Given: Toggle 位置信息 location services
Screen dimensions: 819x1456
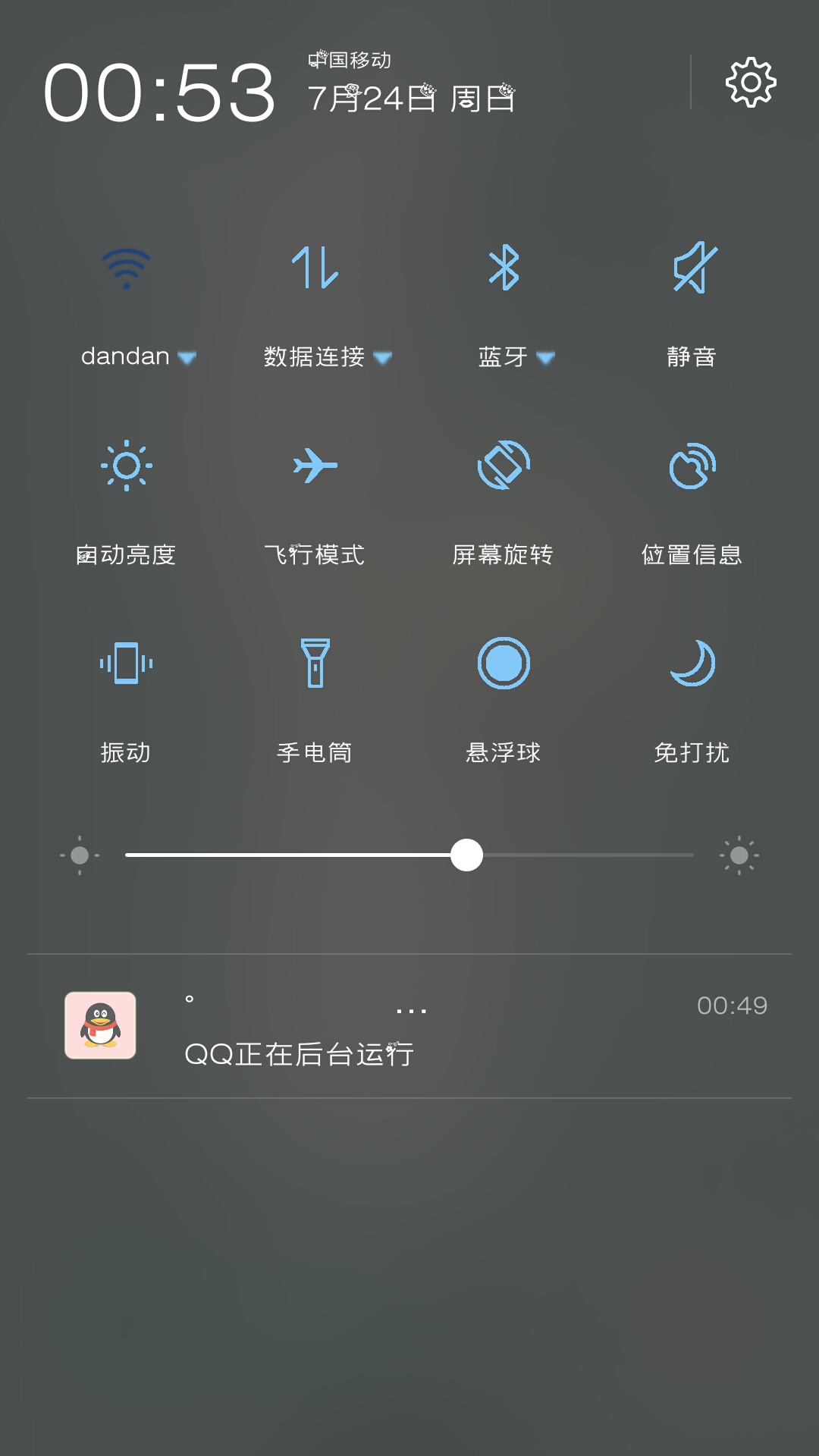Looking at the screenshot, I should (x=692, y=466).
